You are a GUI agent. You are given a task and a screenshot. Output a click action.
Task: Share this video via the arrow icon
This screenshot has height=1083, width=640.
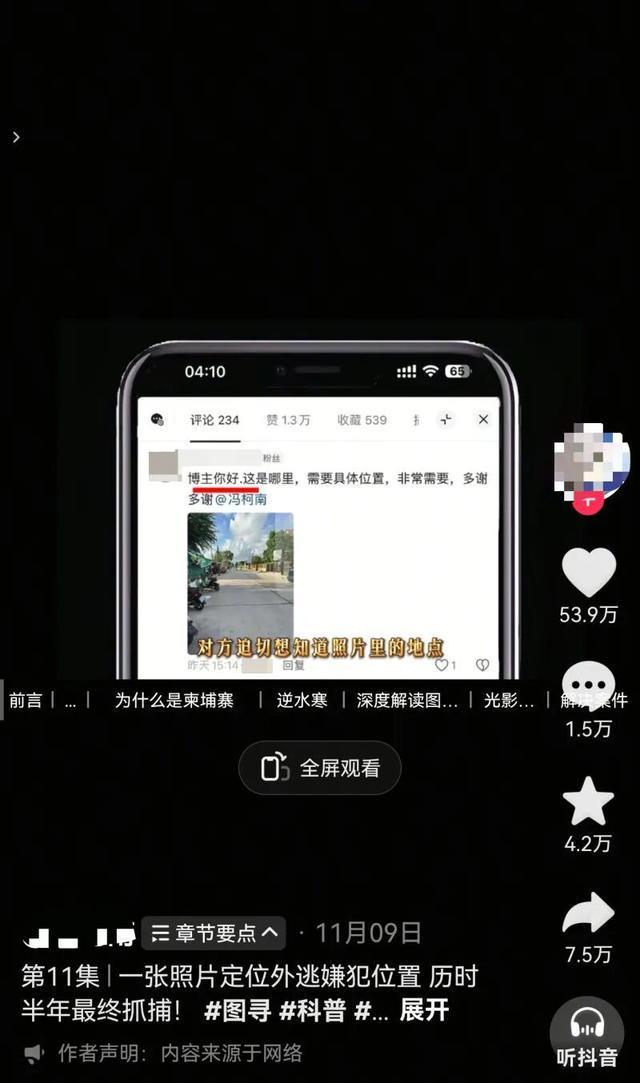point(588,914)
